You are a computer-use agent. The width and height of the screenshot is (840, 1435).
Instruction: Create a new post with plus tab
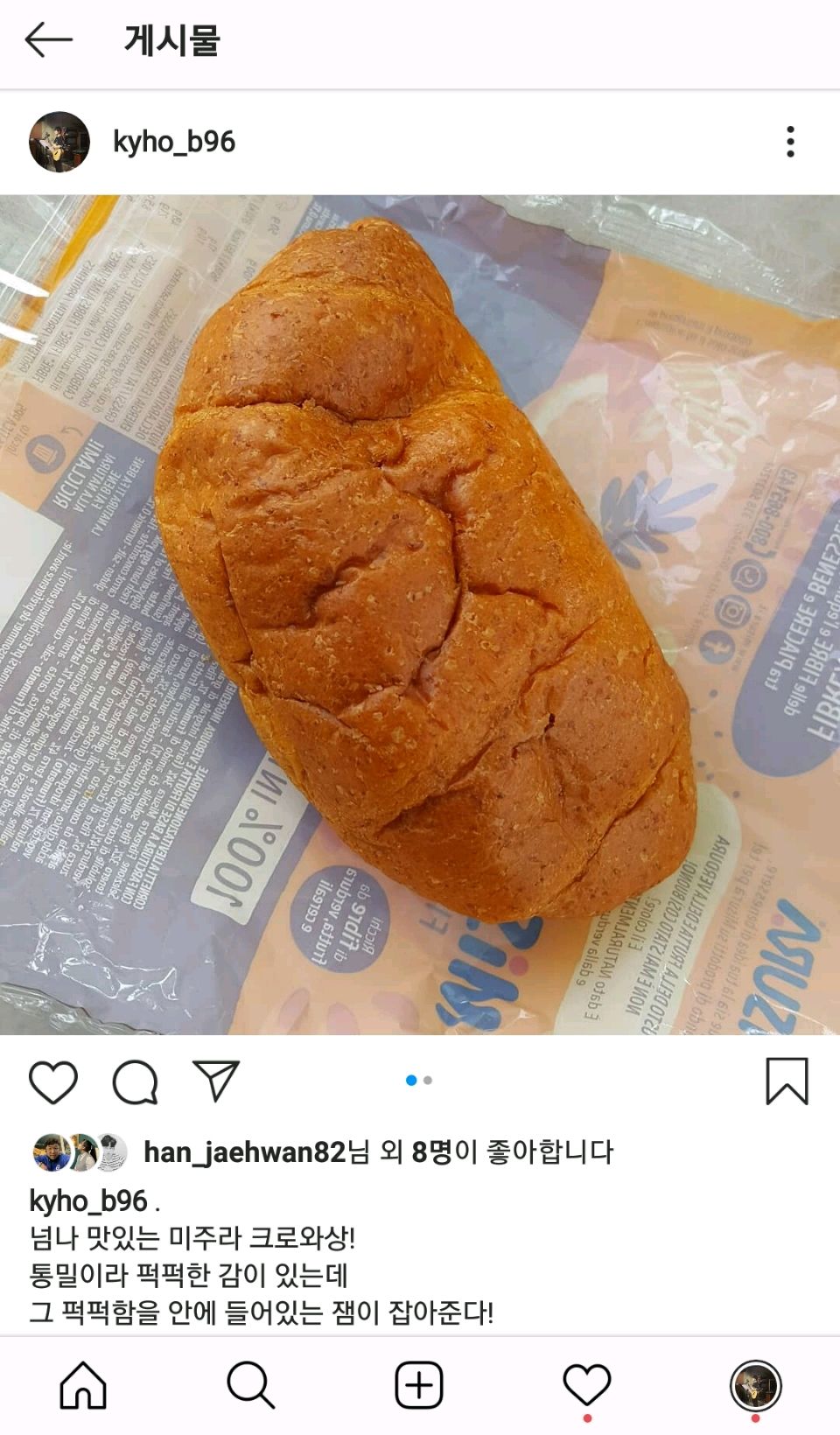[419, 1385]
